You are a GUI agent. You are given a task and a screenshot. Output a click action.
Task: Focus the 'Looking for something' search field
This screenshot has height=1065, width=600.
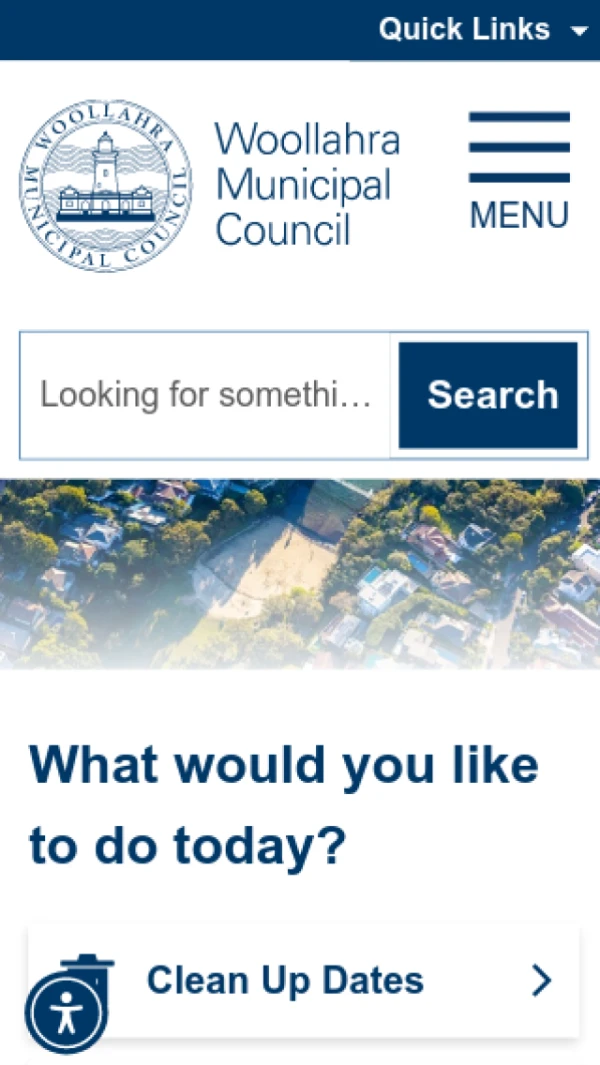[x=206, y=395]
